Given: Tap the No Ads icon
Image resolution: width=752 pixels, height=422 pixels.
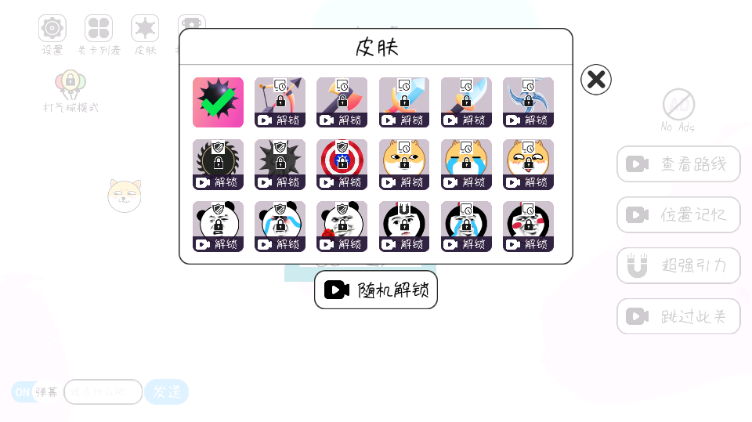Looking at the screenshot, I should coord(678,107).
